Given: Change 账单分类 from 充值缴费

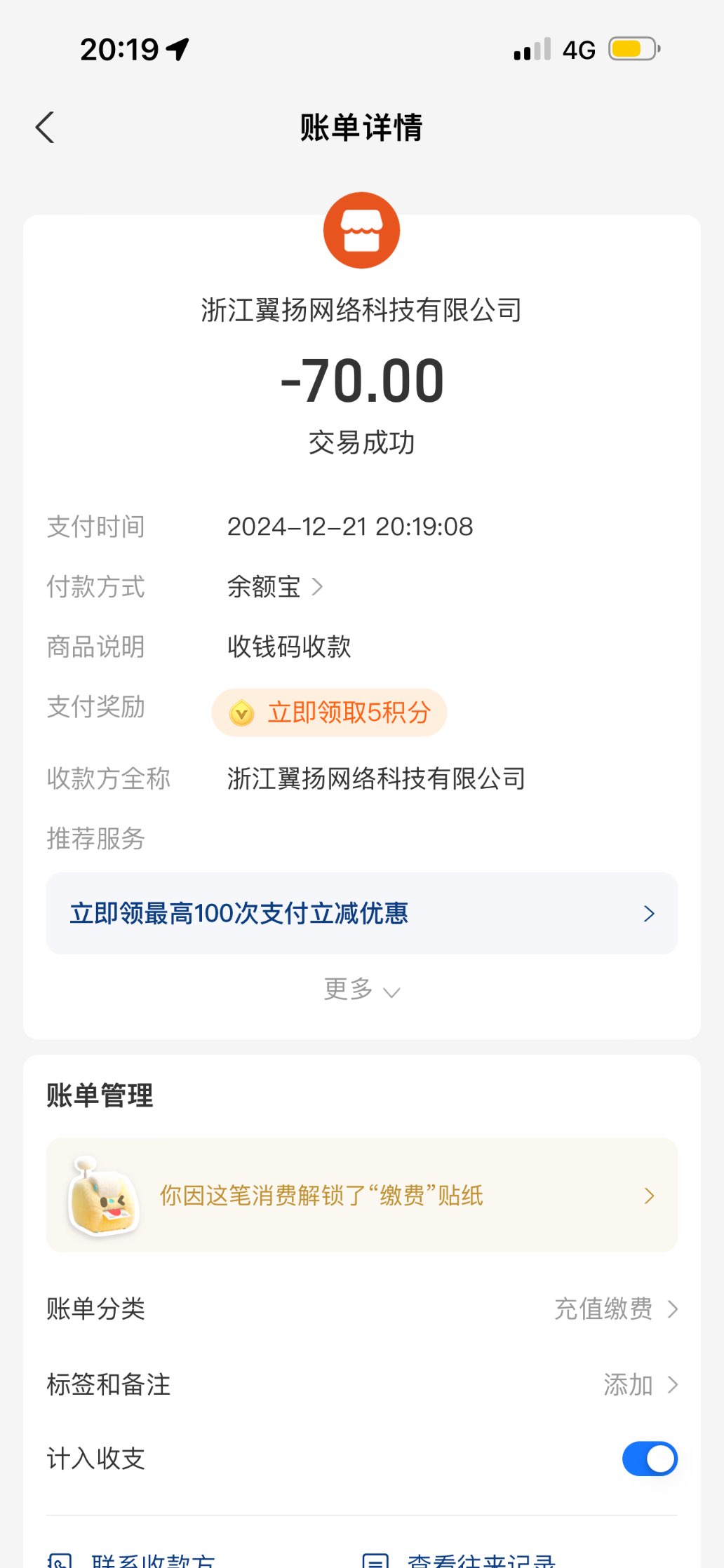Looking at the screenshot, I should click(615, 1309).
